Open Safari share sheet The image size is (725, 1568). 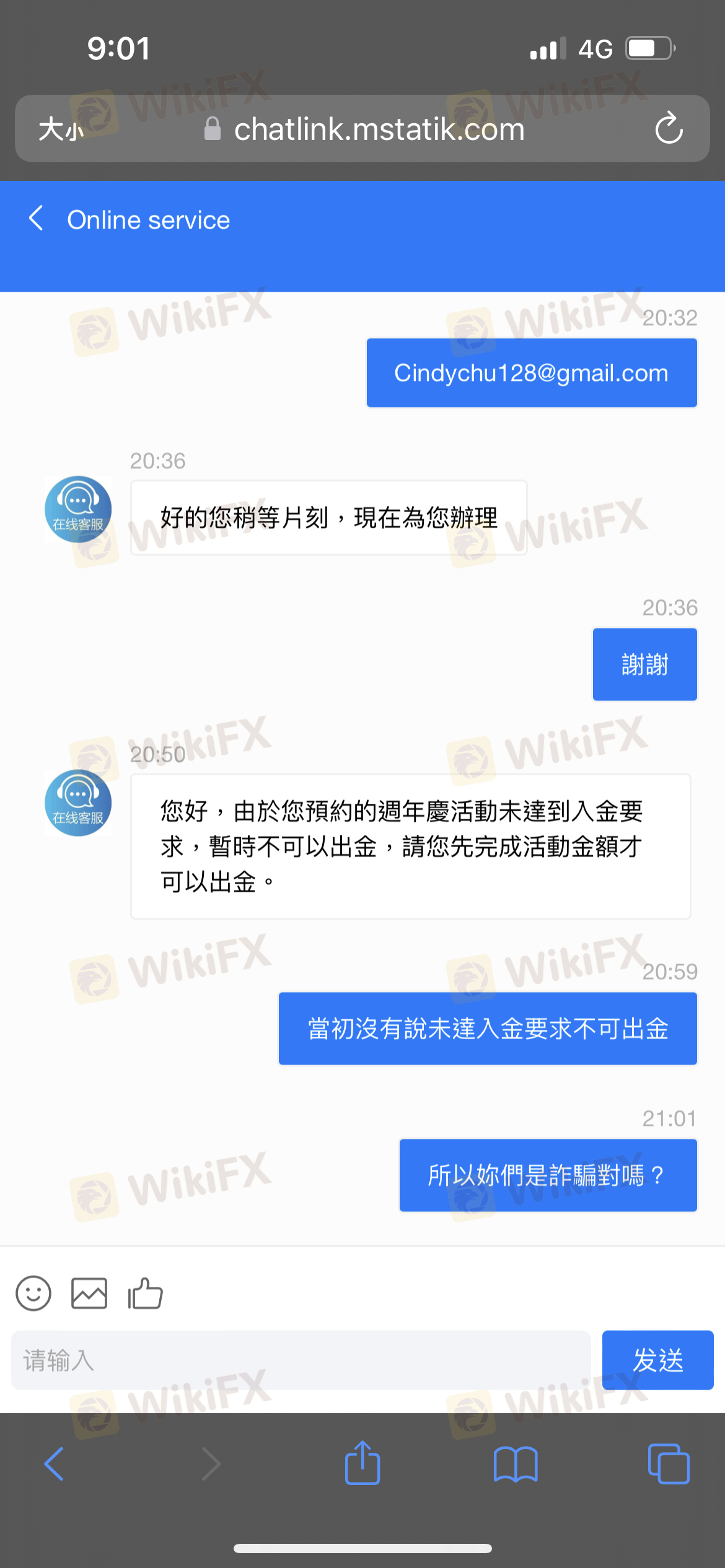click(x=362, y=1463)
